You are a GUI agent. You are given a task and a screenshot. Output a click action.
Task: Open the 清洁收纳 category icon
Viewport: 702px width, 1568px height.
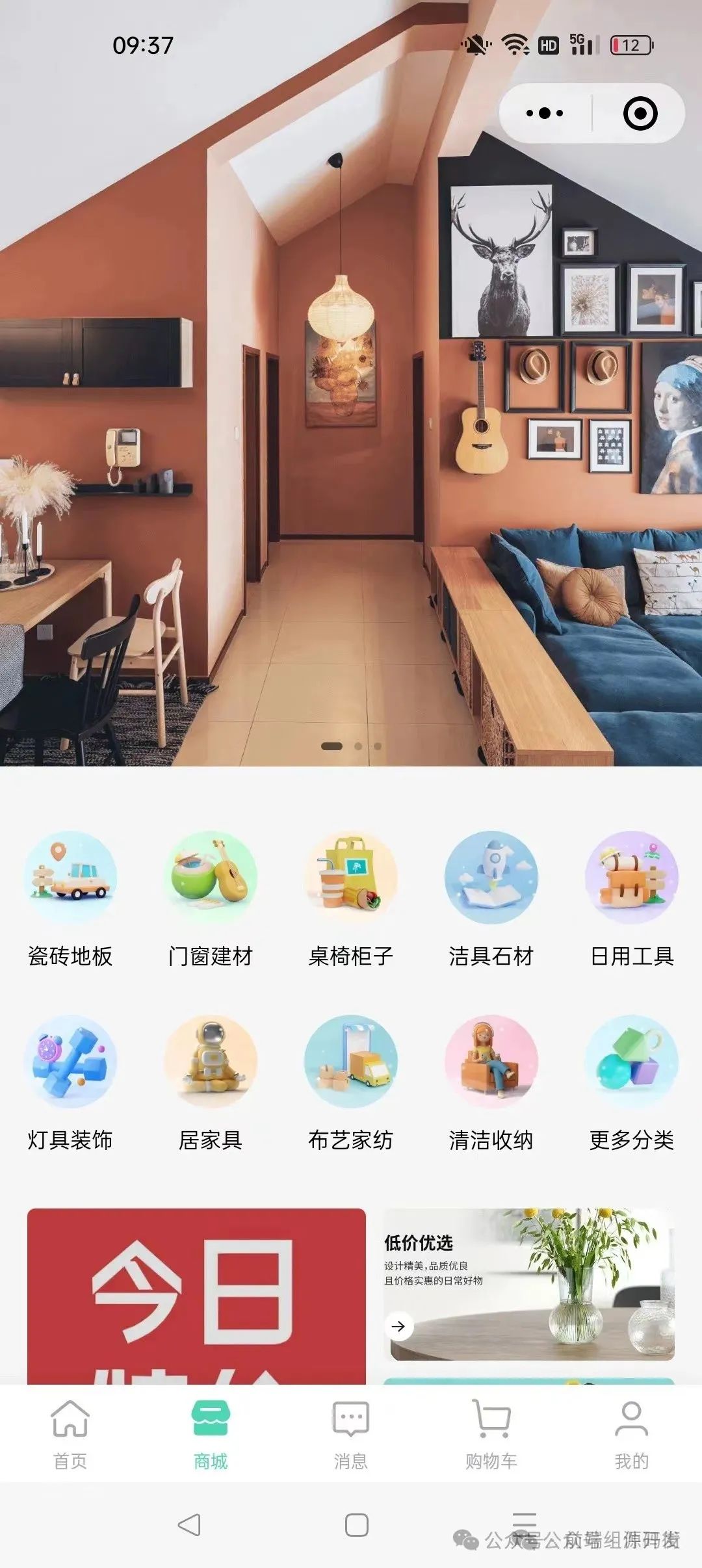point(492,1073)
